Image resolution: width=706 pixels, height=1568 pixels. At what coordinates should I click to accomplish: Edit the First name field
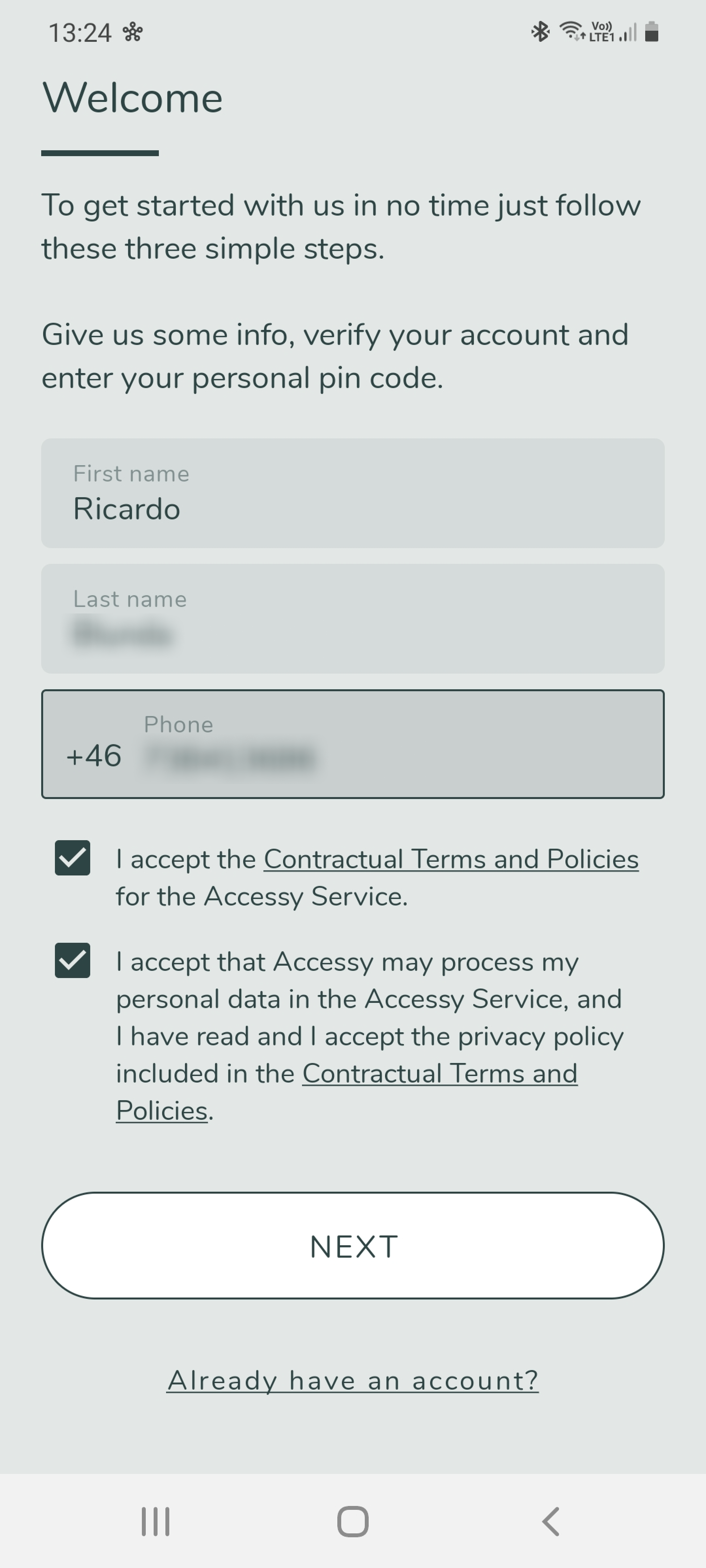point(353,493)
